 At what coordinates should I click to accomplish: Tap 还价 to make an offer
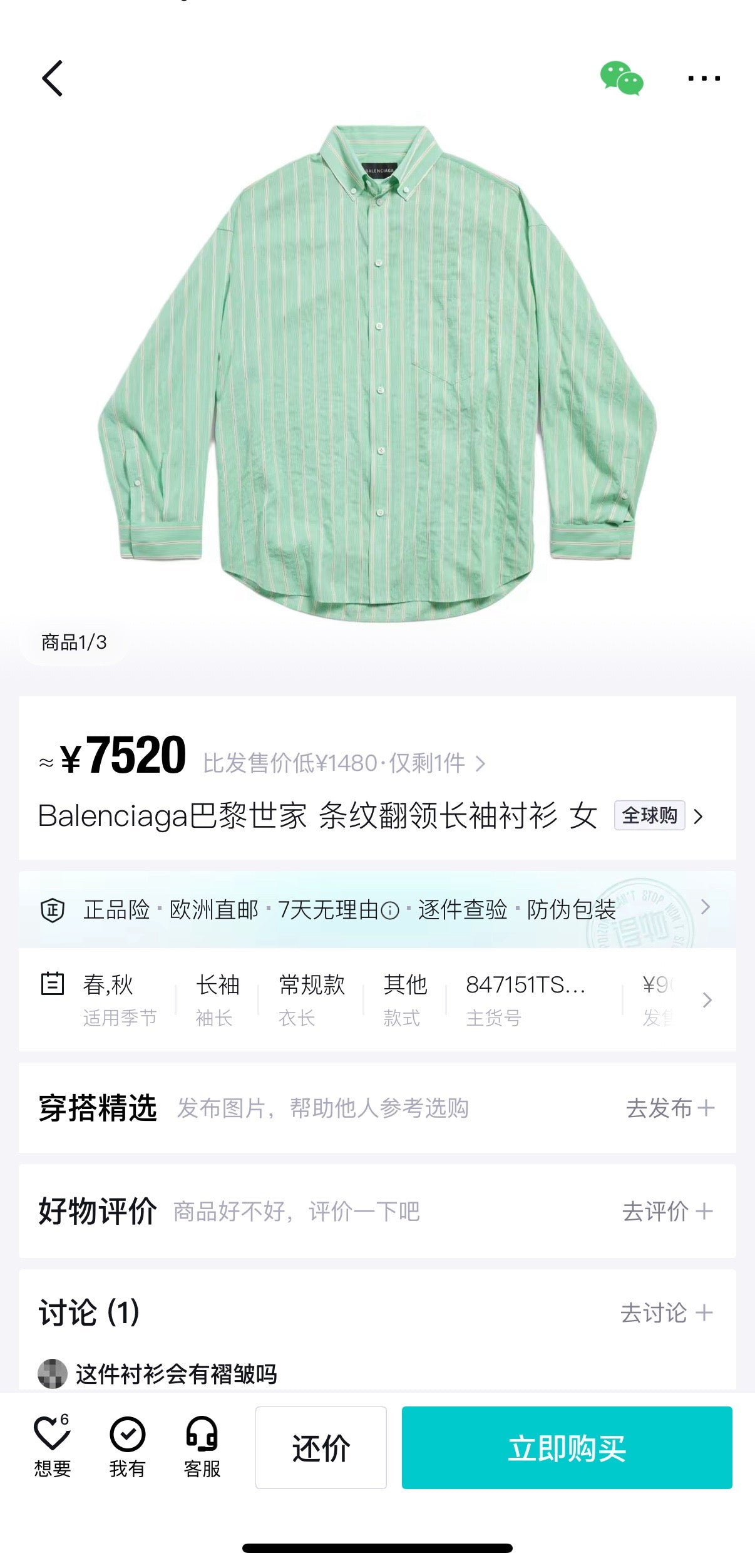point(321,1447)
